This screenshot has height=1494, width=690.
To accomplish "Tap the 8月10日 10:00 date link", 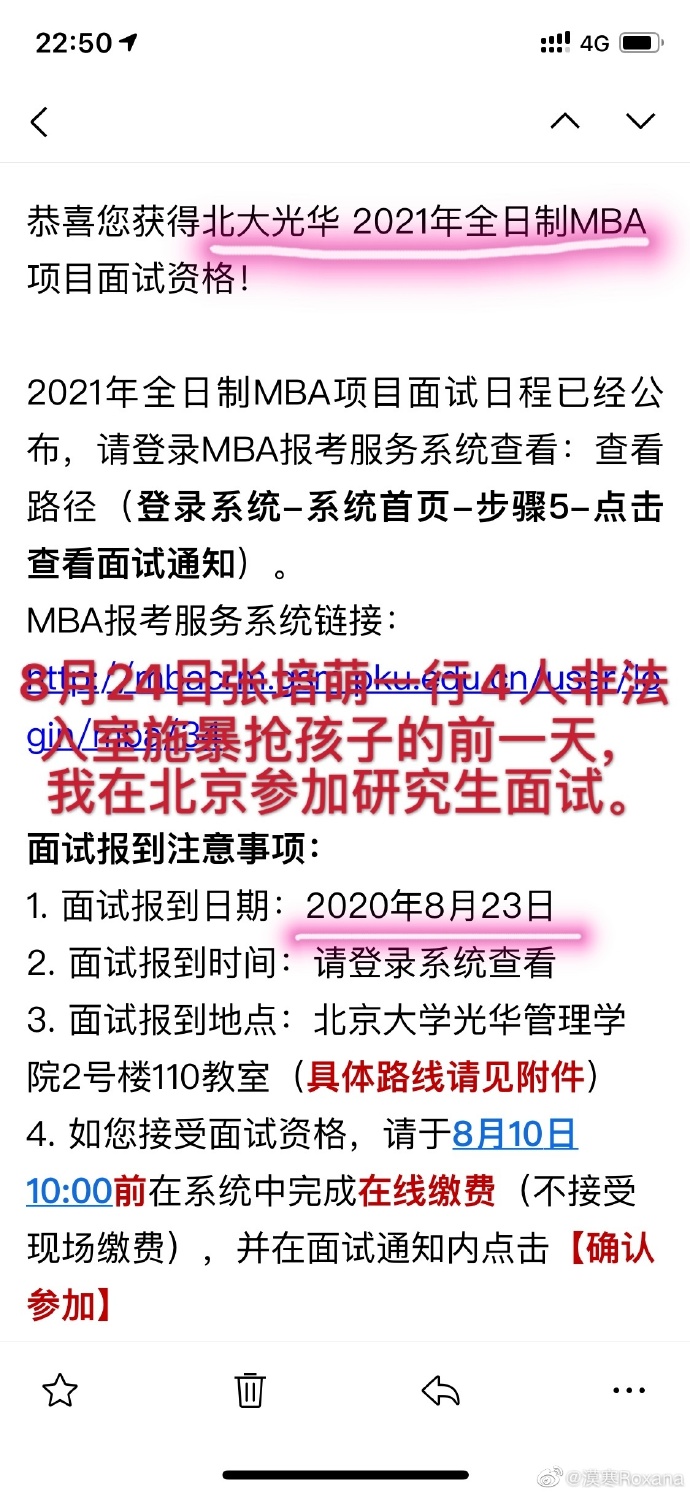I will coord(514,1136).
